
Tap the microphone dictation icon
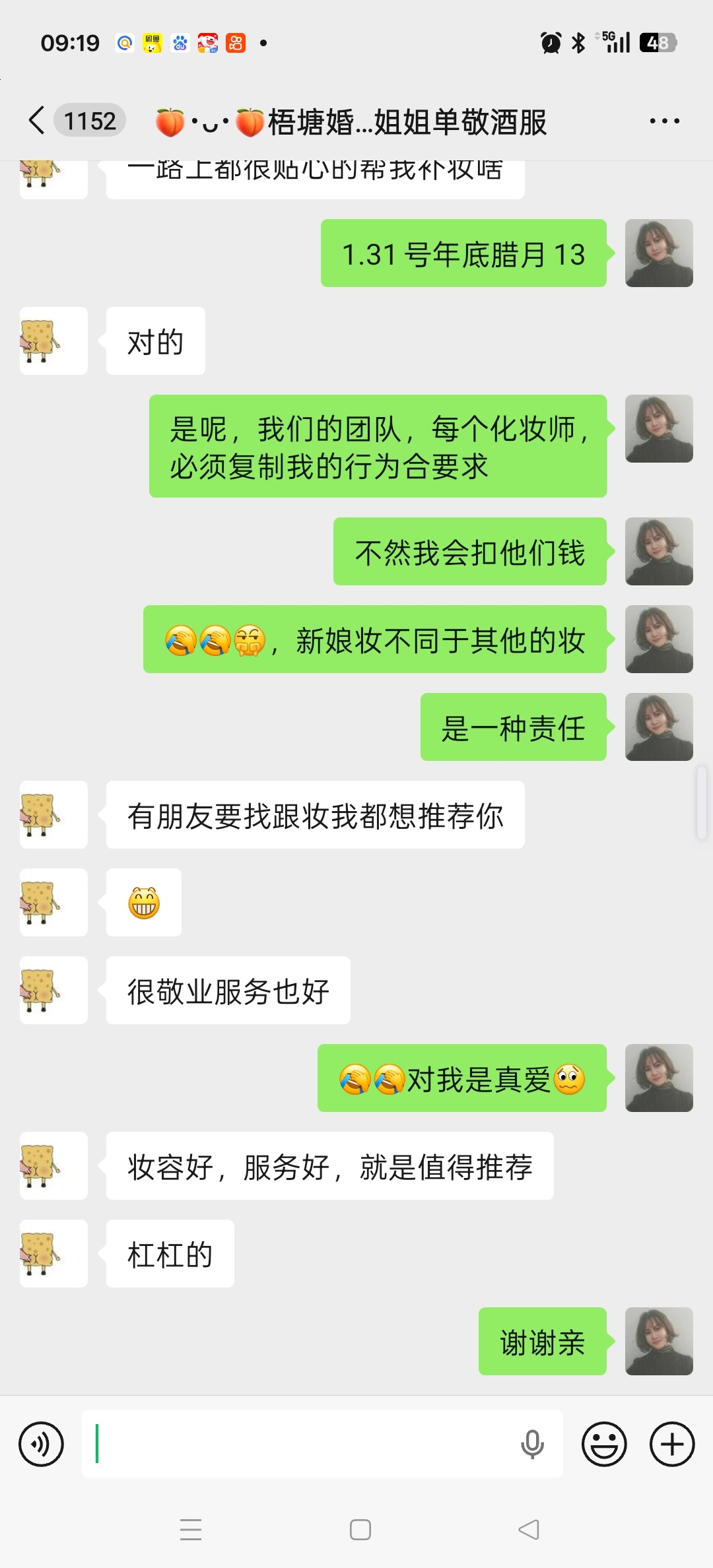tap(532, 1444)
